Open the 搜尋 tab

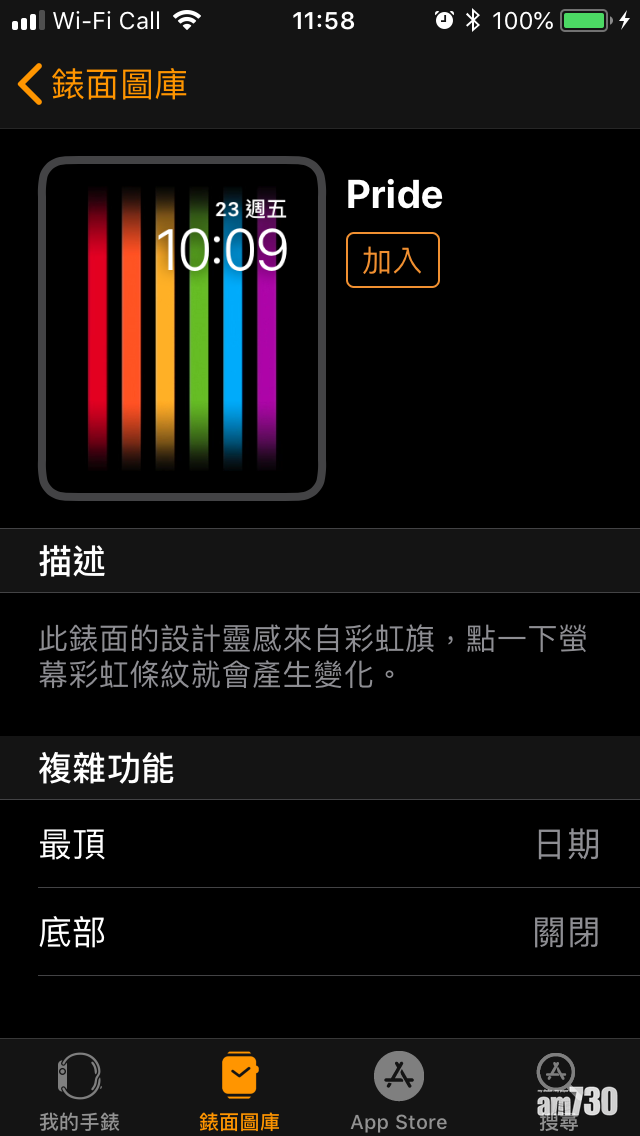pos(557,1090)
